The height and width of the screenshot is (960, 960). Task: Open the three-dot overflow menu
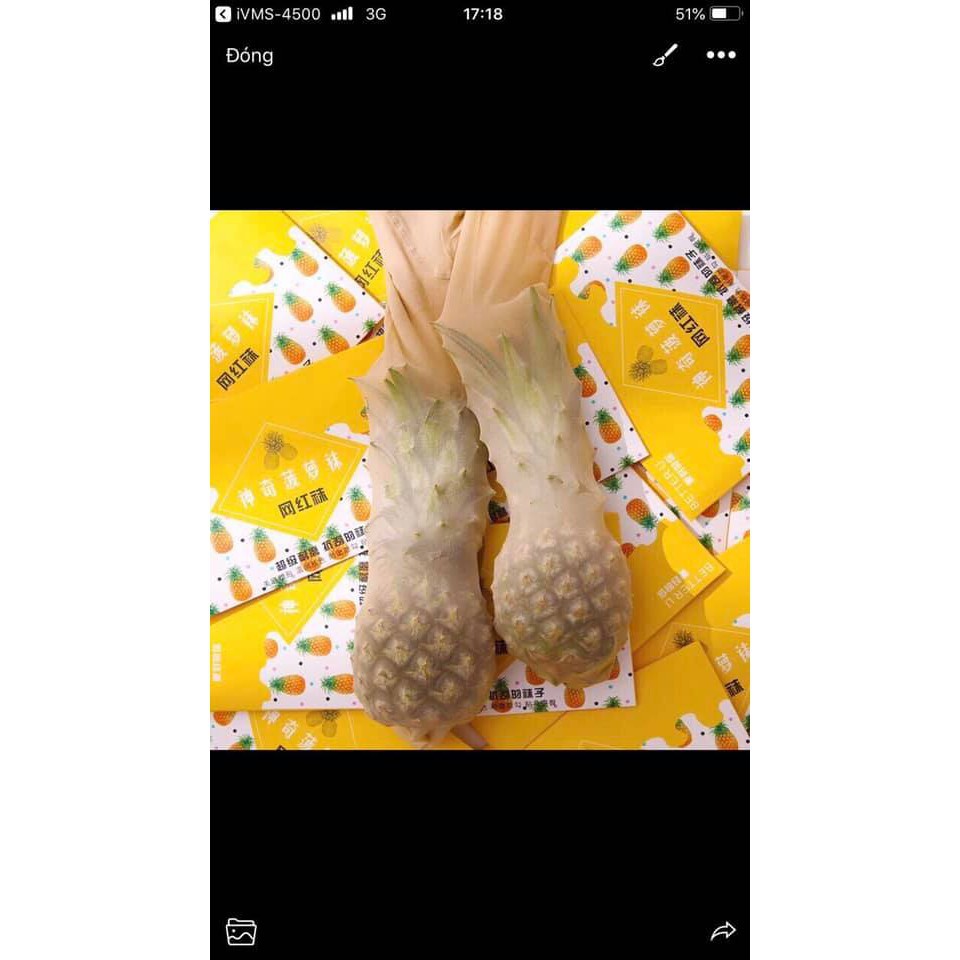721,55
